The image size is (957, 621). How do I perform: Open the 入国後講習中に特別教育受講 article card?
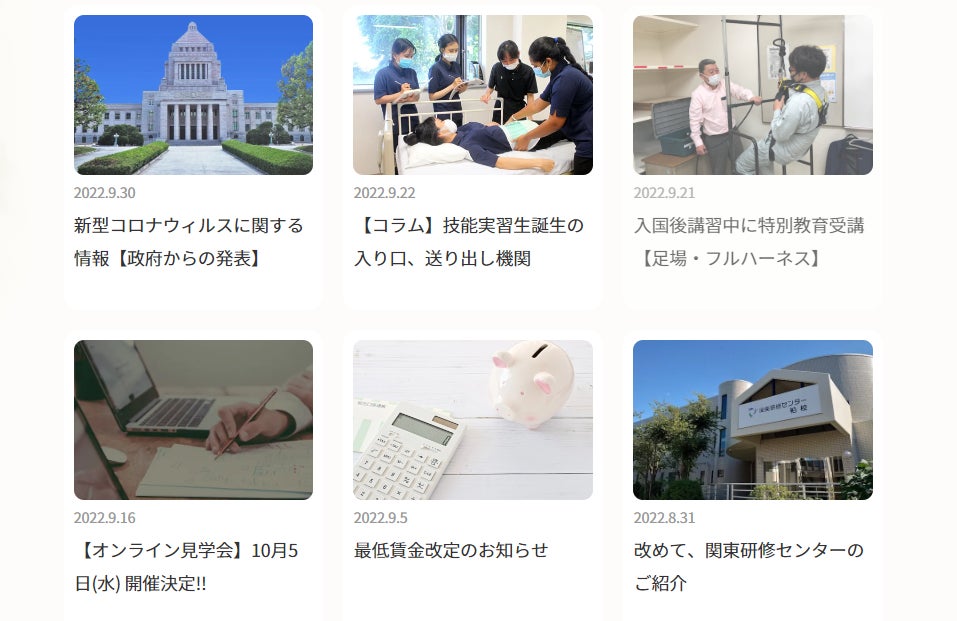(x=749, y=241)
